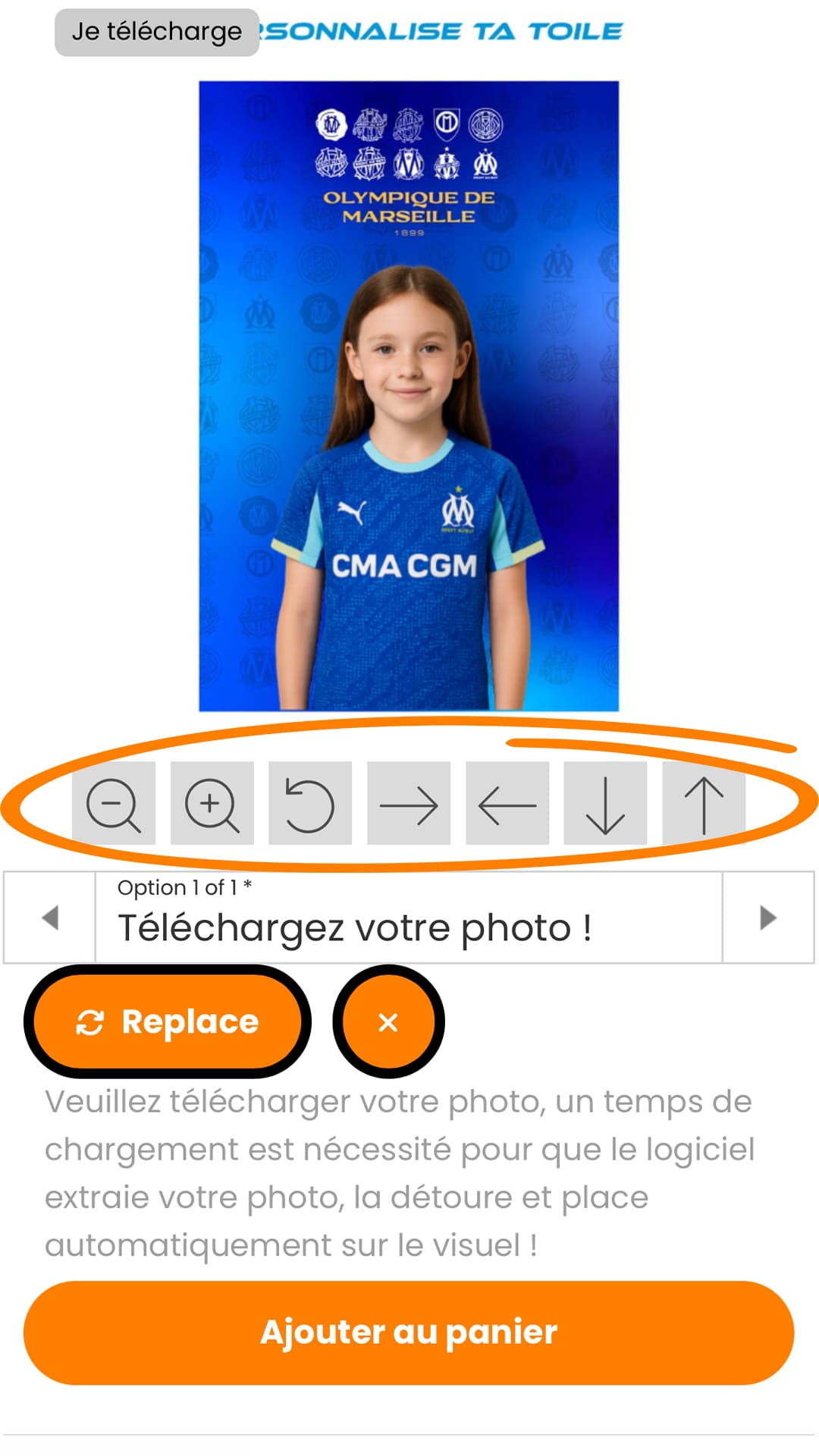This screenshot has width=819, height=1456.
Task: Replace the uploaded photo
Action: click(x=168, y=1021)
